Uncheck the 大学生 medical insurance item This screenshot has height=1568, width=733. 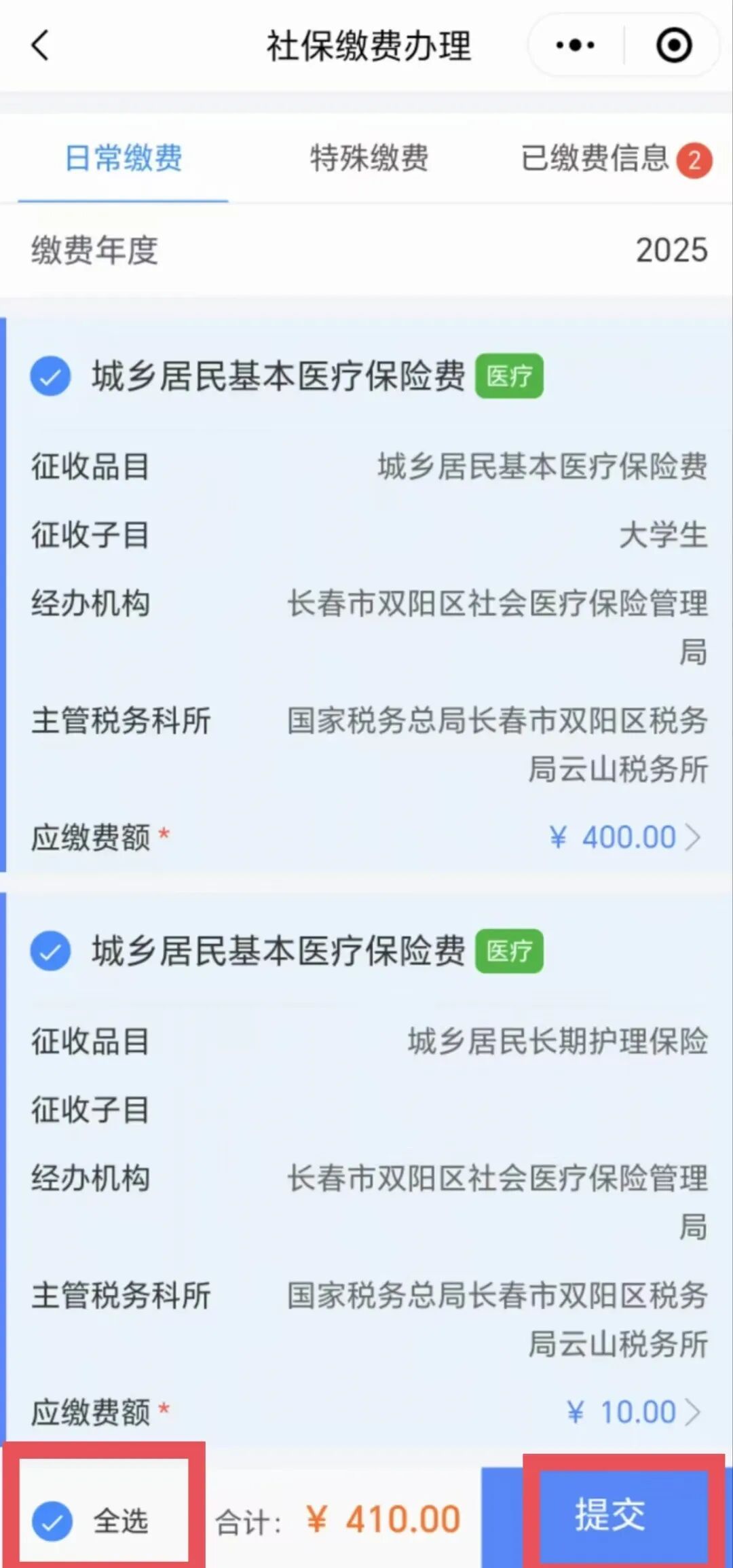50,376
